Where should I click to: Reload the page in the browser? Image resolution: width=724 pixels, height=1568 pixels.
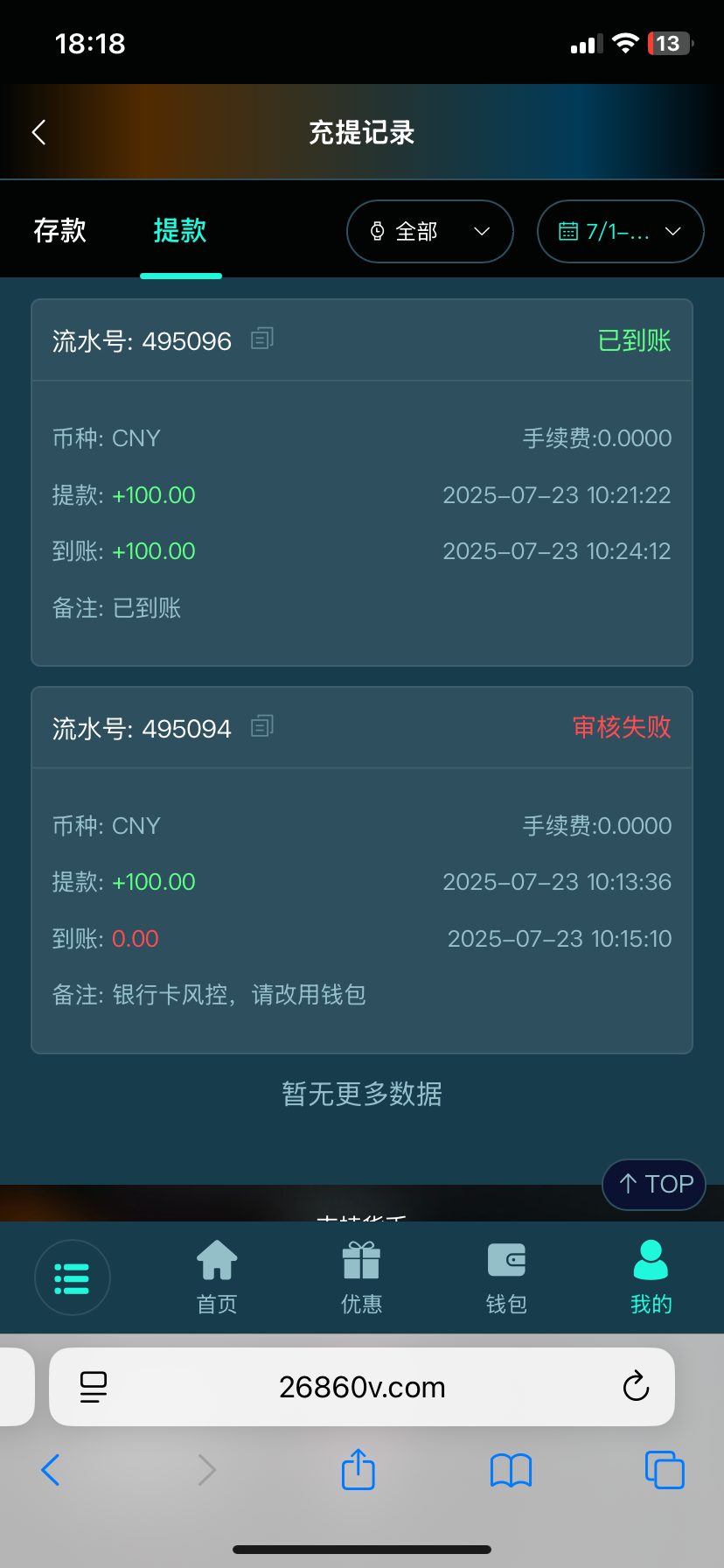coord(636,1387)
